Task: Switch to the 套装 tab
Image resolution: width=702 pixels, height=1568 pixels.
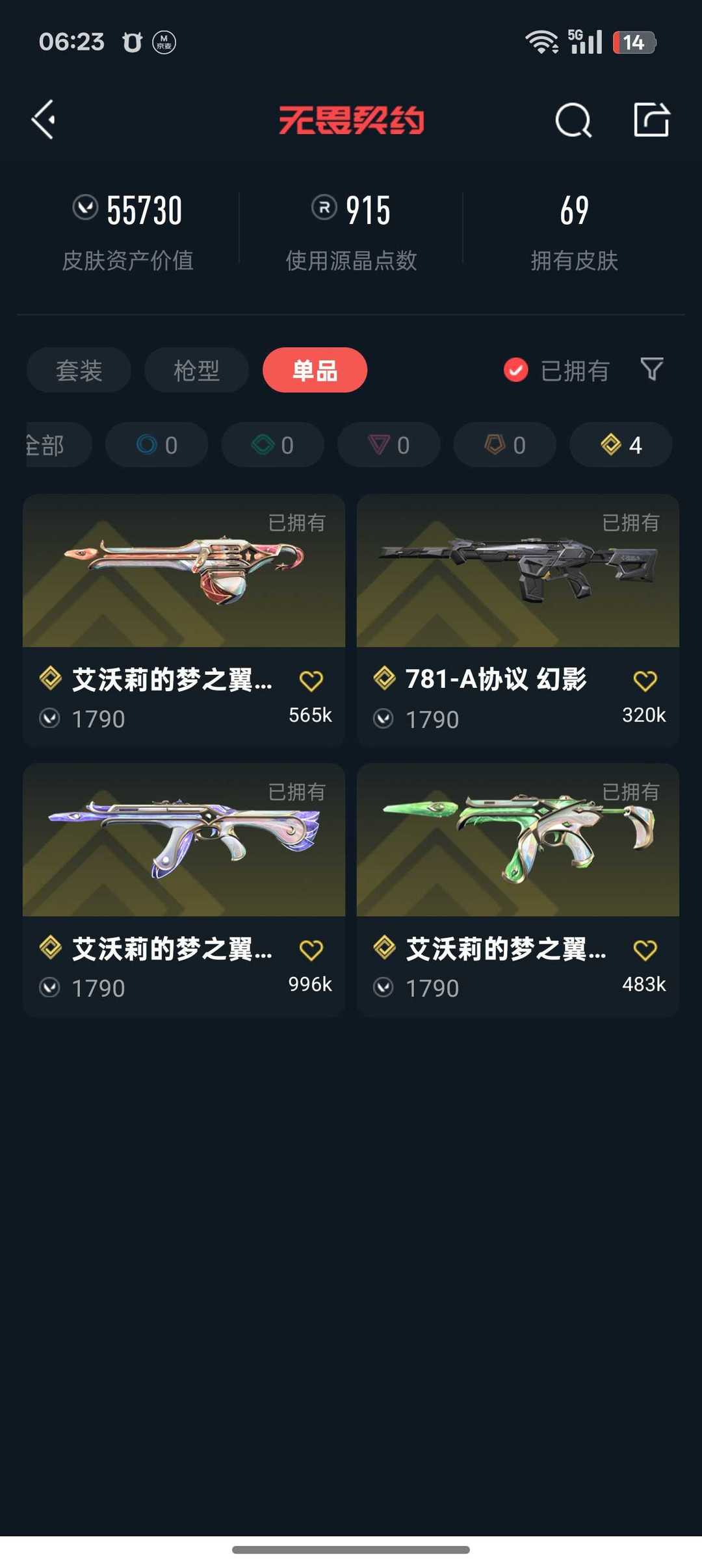Action: (79, 370)
